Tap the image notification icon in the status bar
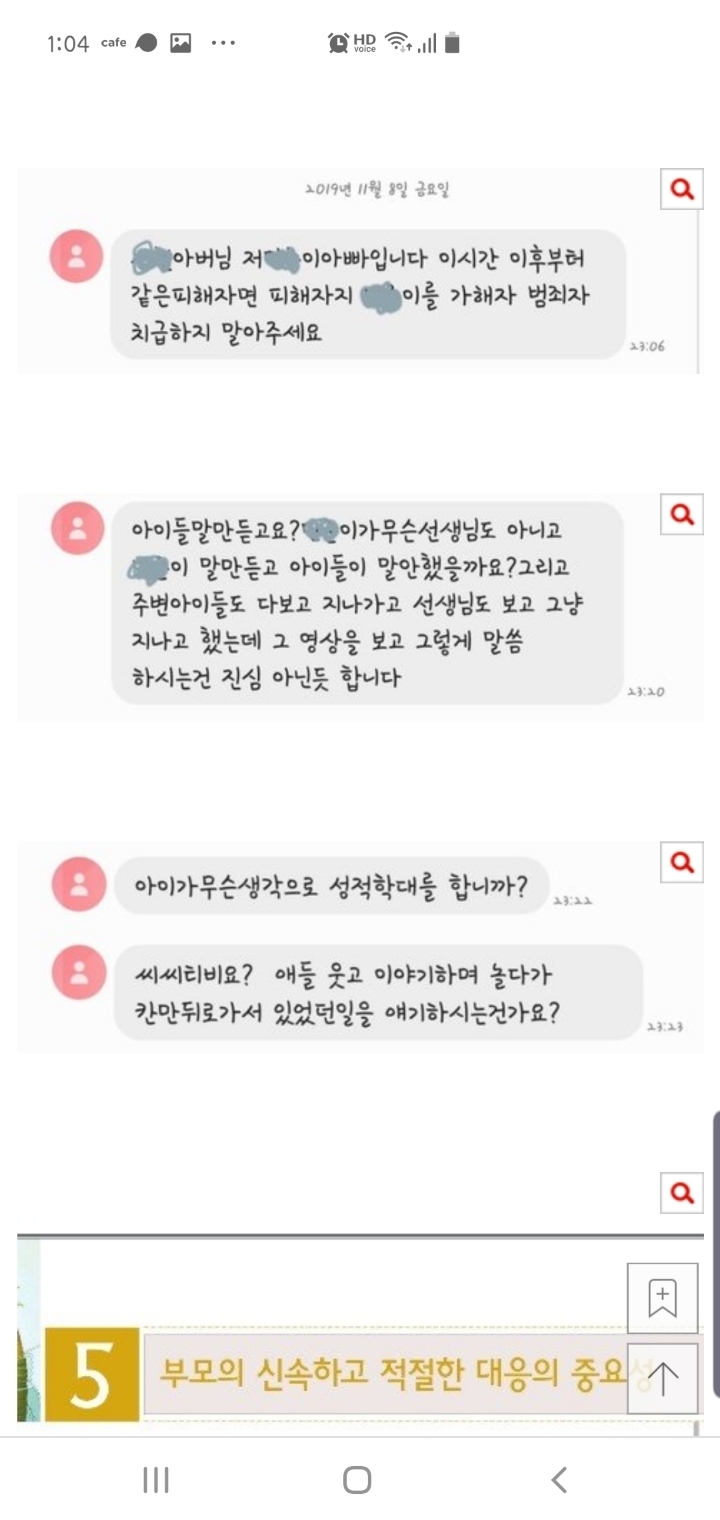This screenshot has width=720, height=1520. 180,42
